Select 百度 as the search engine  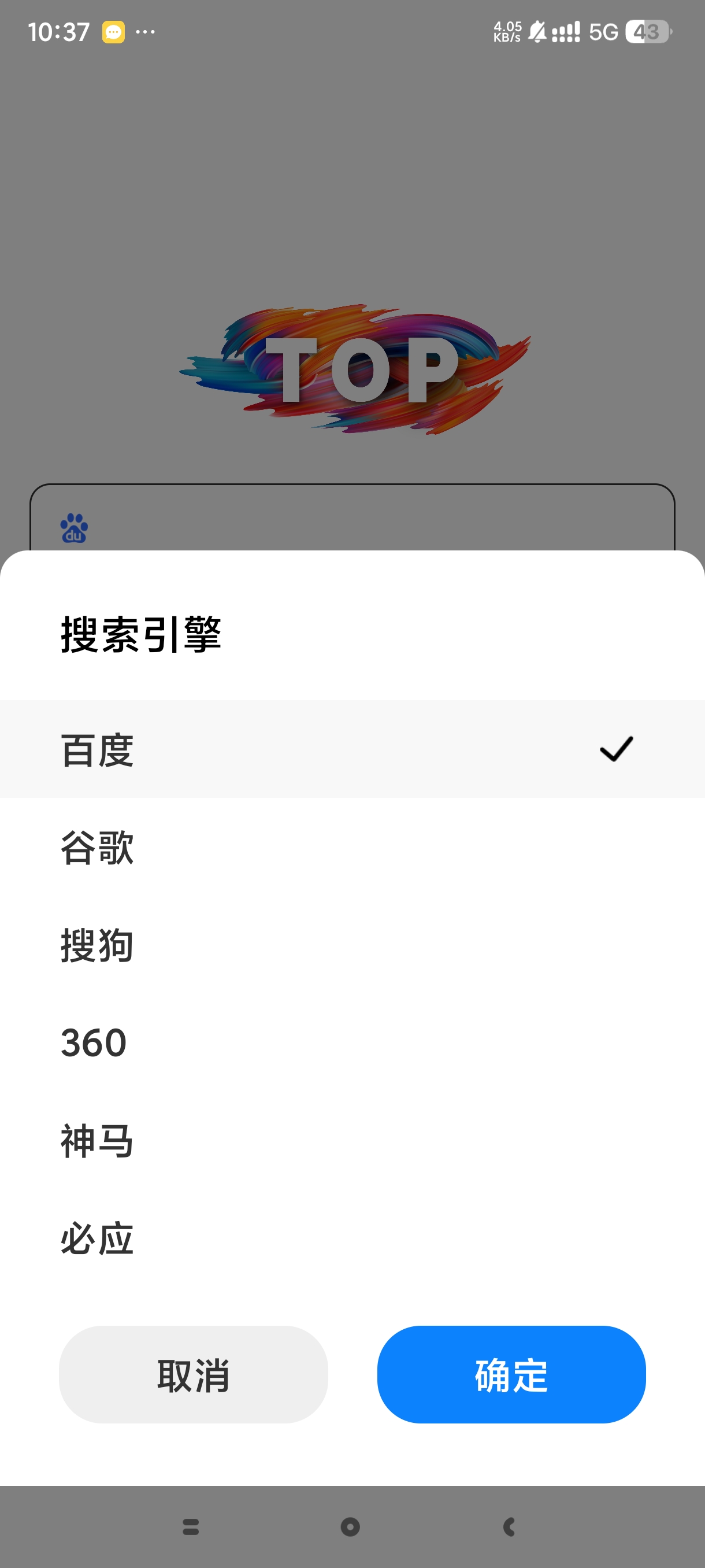[x=352, y=749]
